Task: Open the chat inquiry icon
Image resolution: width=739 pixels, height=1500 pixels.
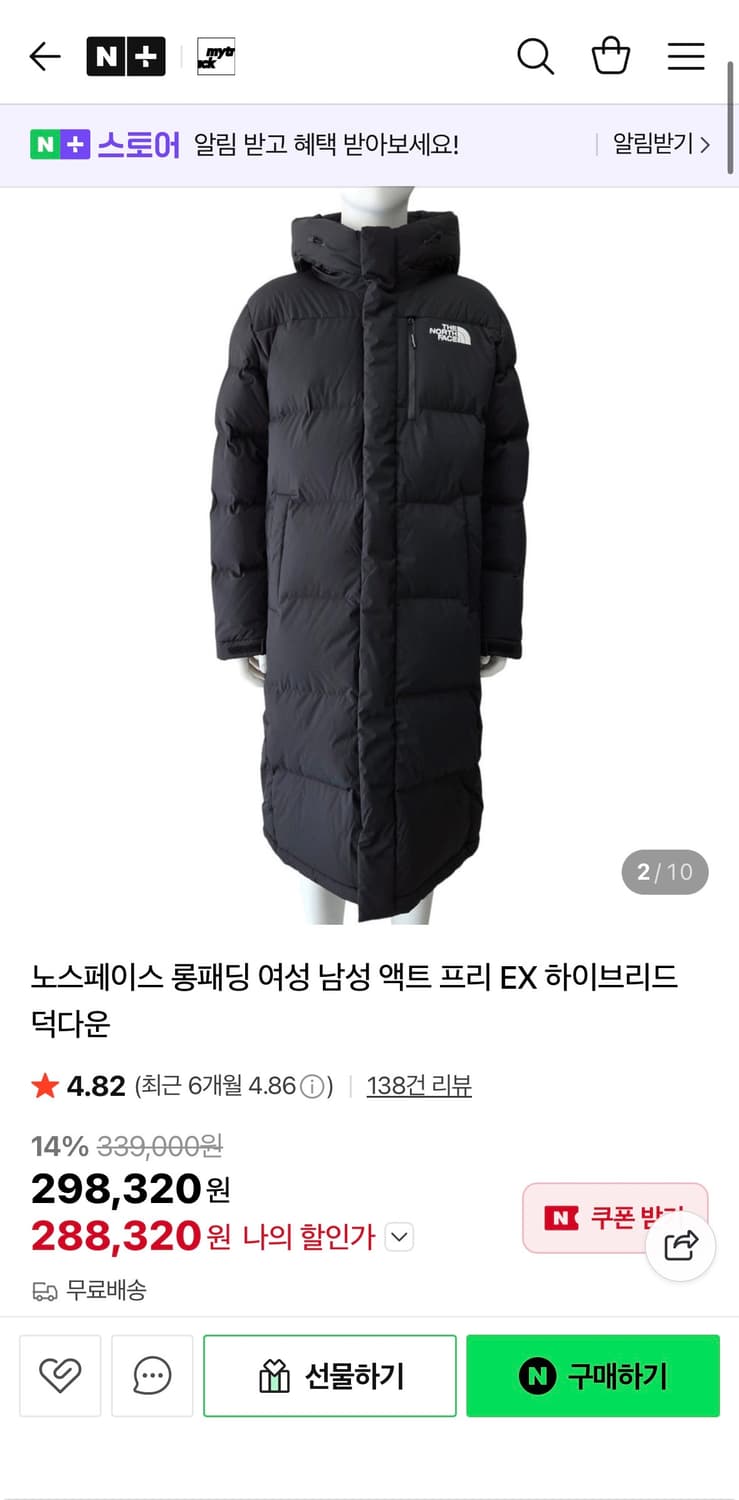Action: [x=152, y=1376]
